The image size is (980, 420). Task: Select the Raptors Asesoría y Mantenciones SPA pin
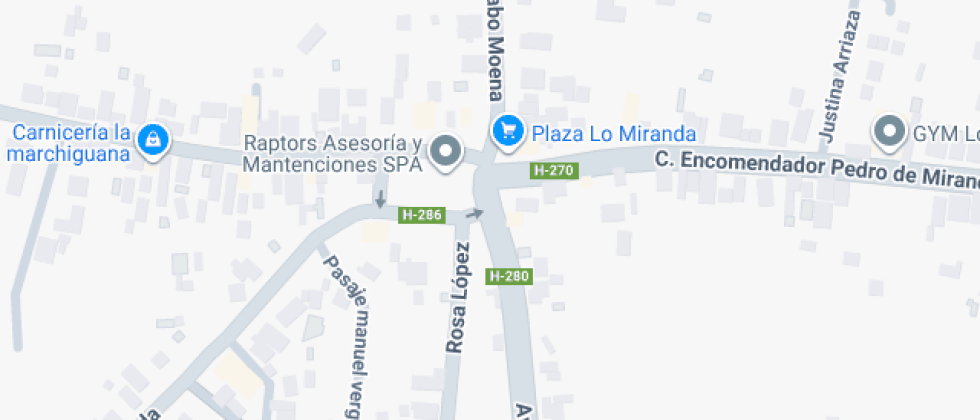tap(445, 152)
